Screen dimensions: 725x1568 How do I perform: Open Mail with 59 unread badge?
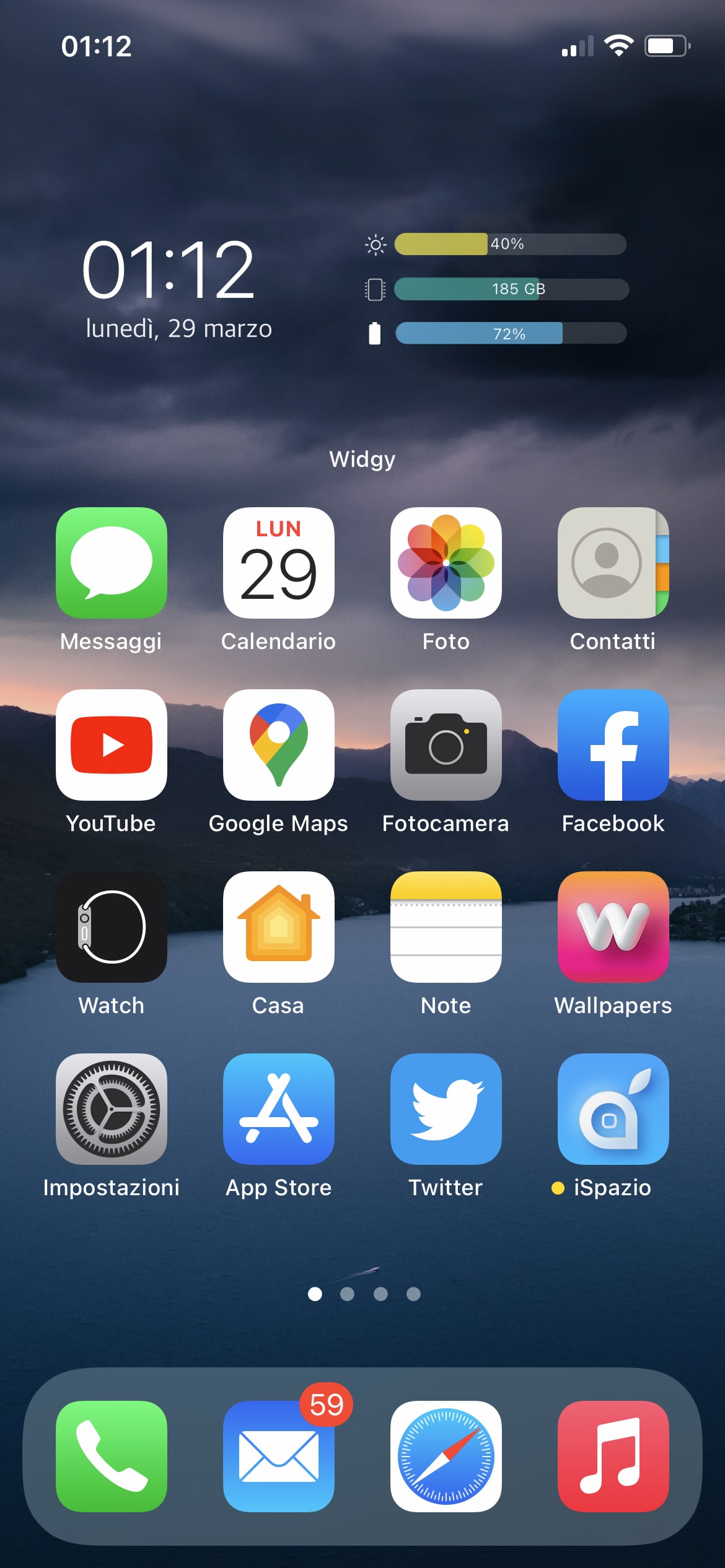[x=279, y=1457]
